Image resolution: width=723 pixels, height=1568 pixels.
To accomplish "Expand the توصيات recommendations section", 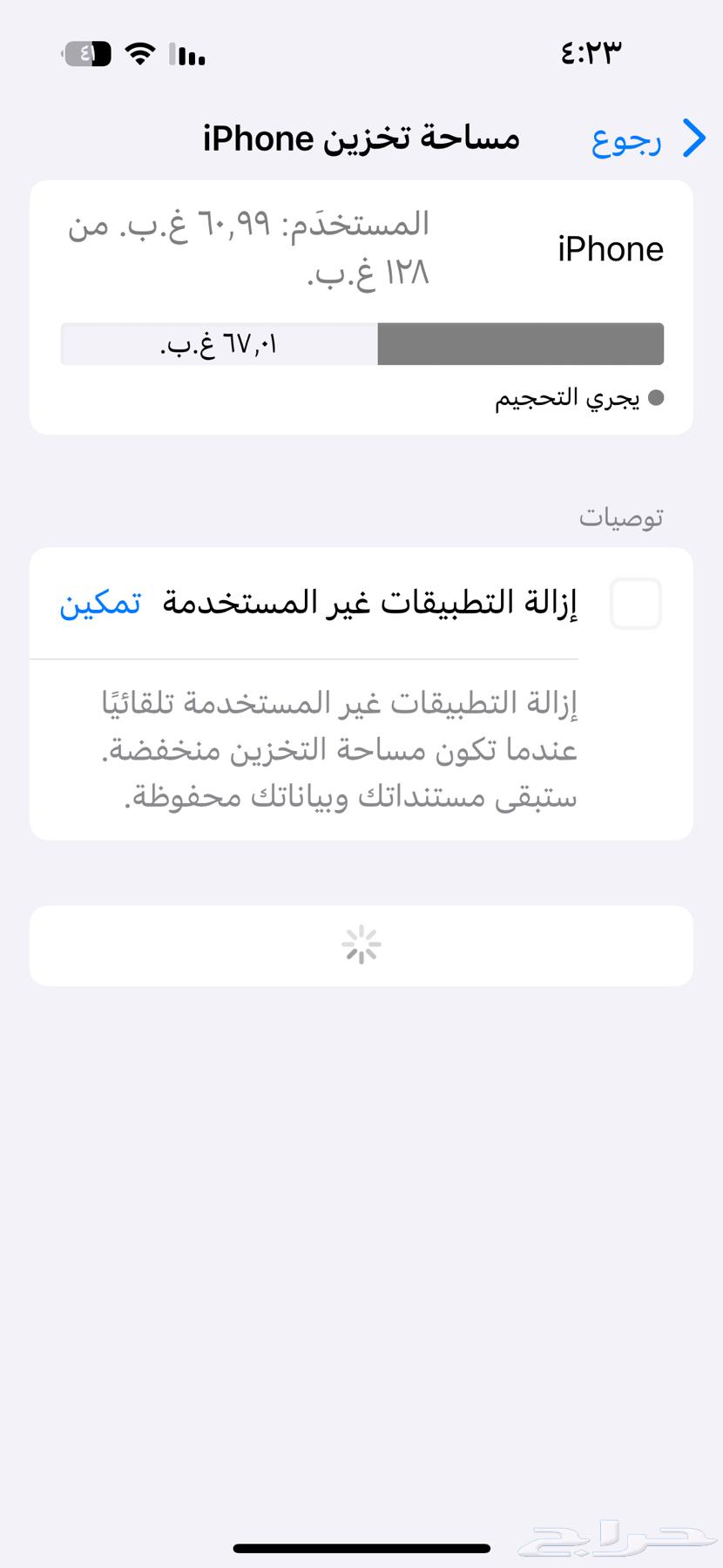I will [x=621, y=516].
